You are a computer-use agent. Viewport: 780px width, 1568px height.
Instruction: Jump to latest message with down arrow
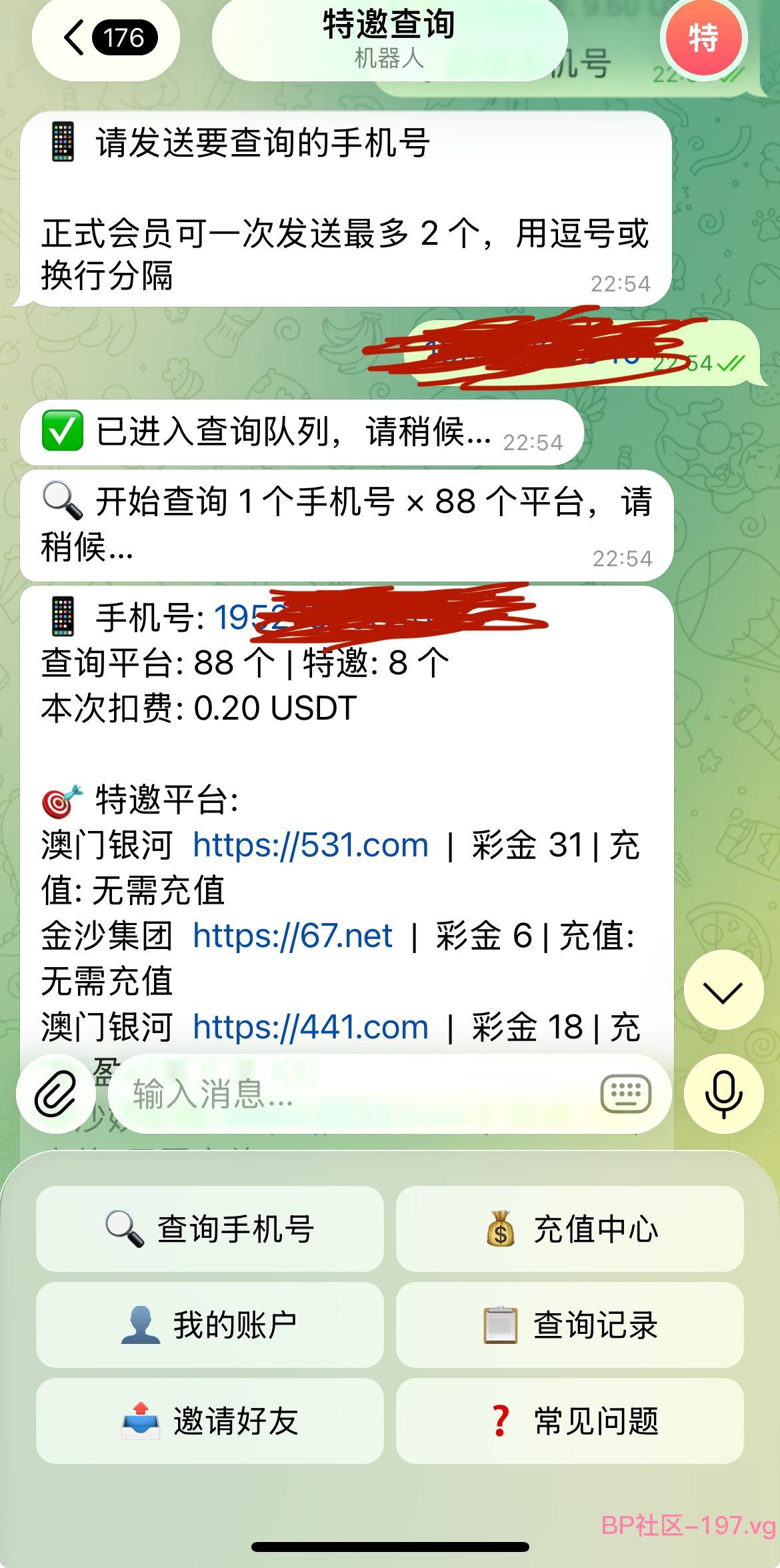pyautogui.click(x=723, y=990)
